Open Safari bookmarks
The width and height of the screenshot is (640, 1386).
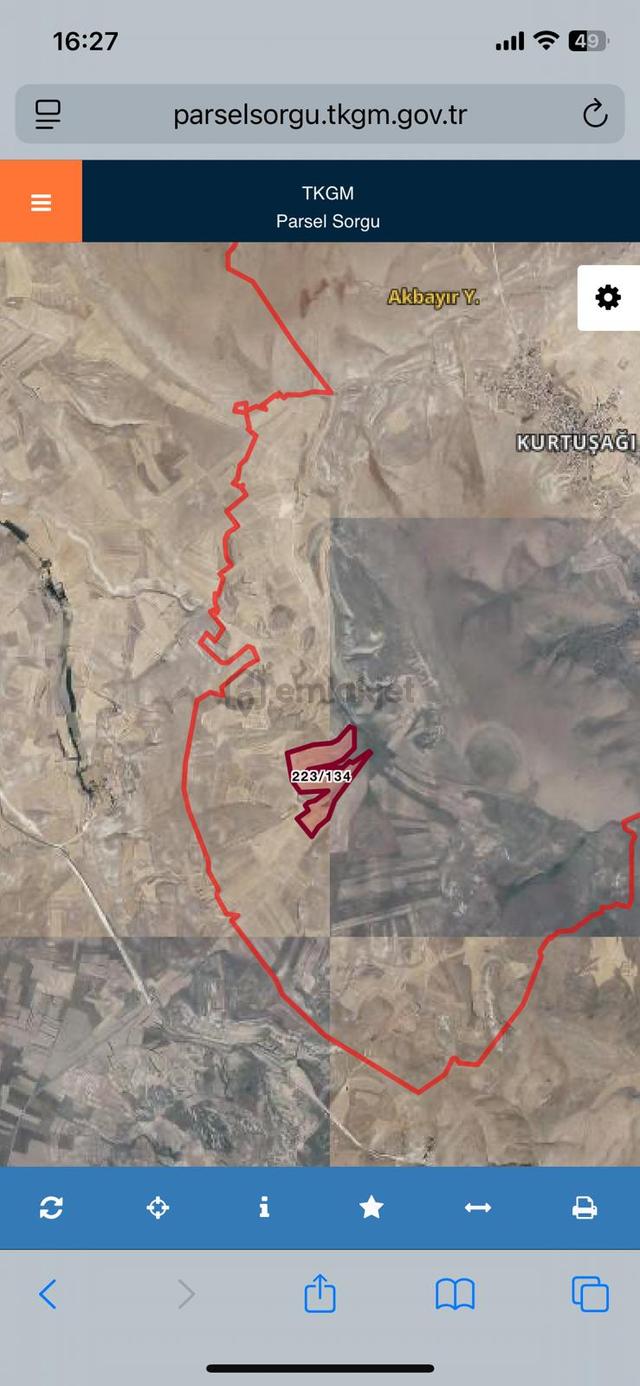455,1295
